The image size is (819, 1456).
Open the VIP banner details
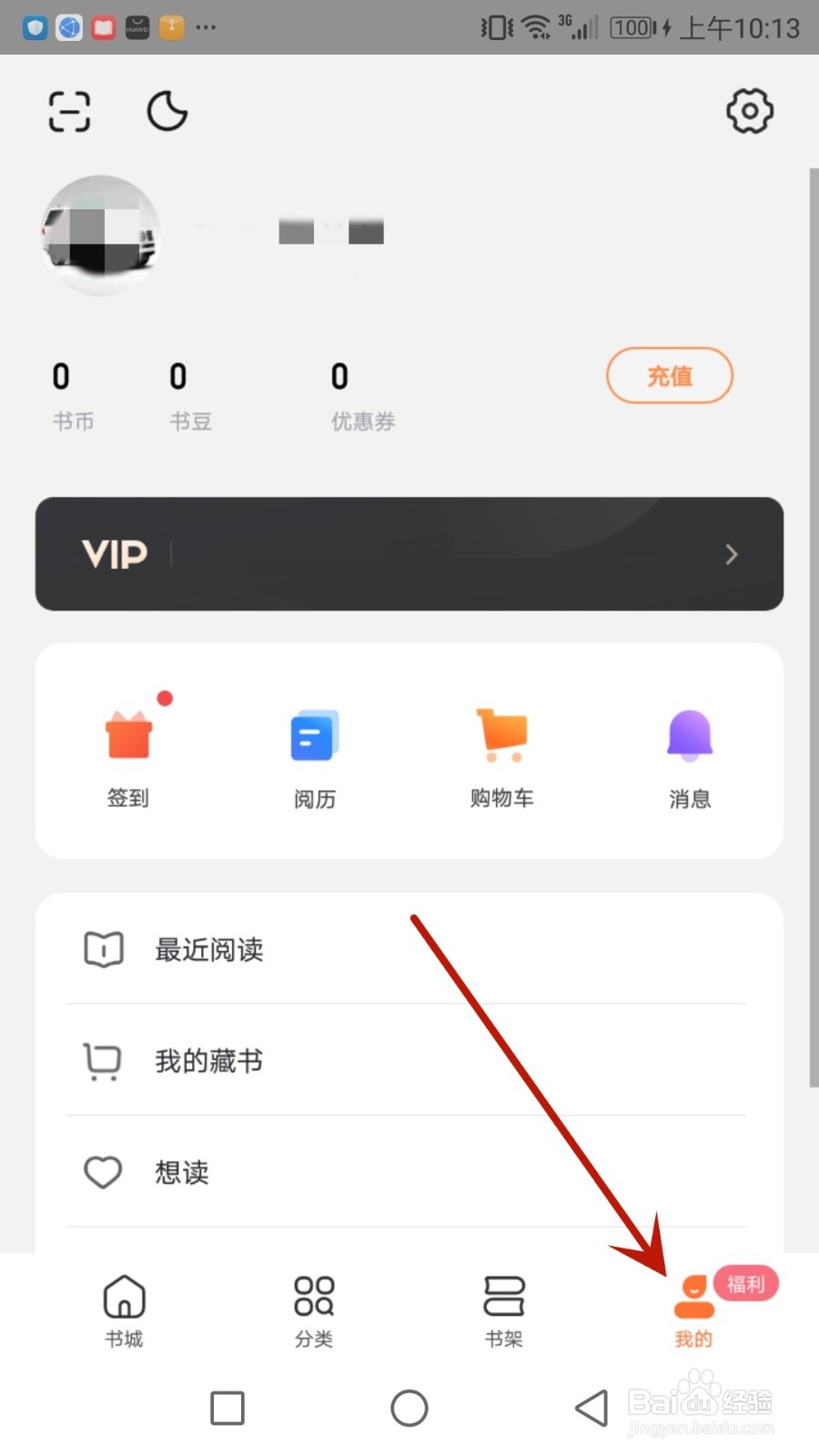409,553
